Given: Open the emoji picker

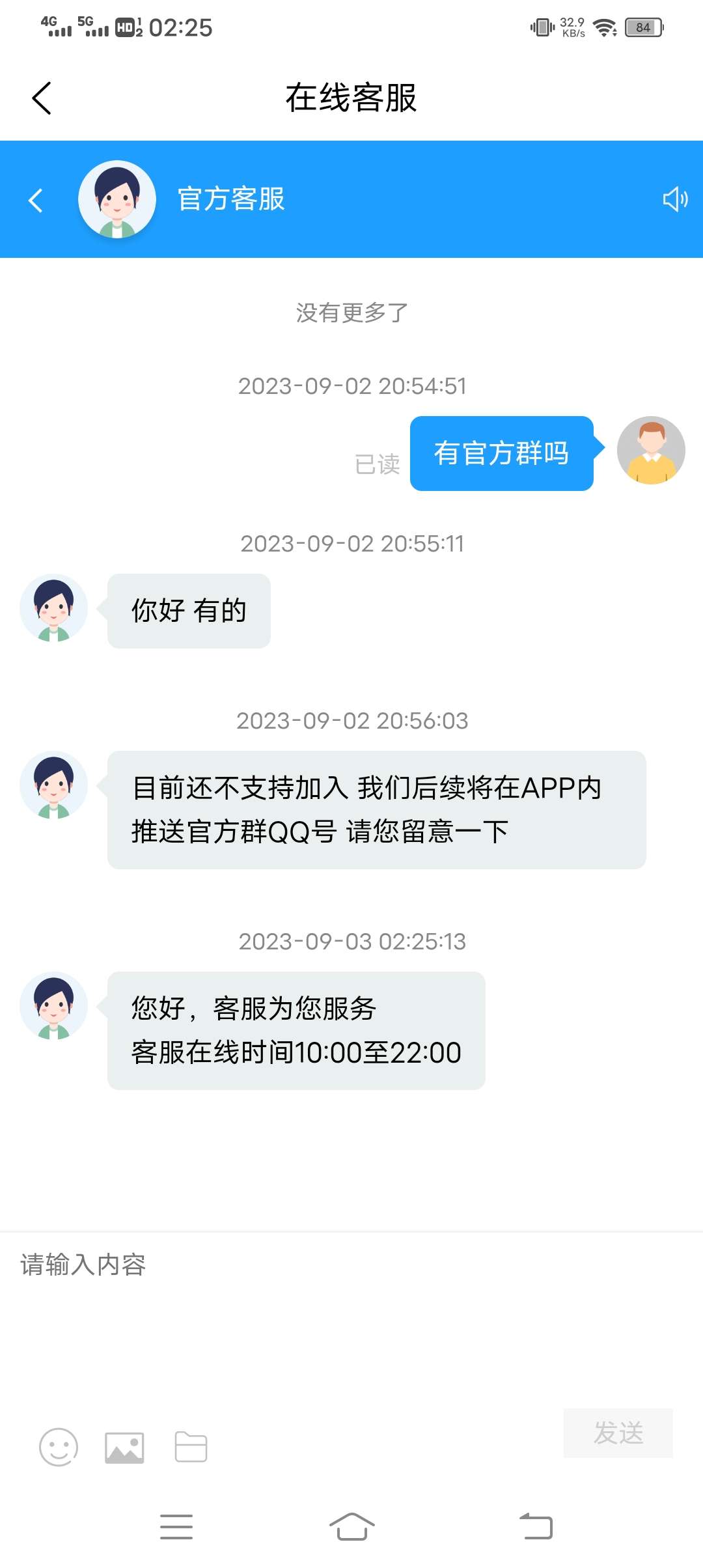Looking at the screenshot, I should coord(59,1447).
